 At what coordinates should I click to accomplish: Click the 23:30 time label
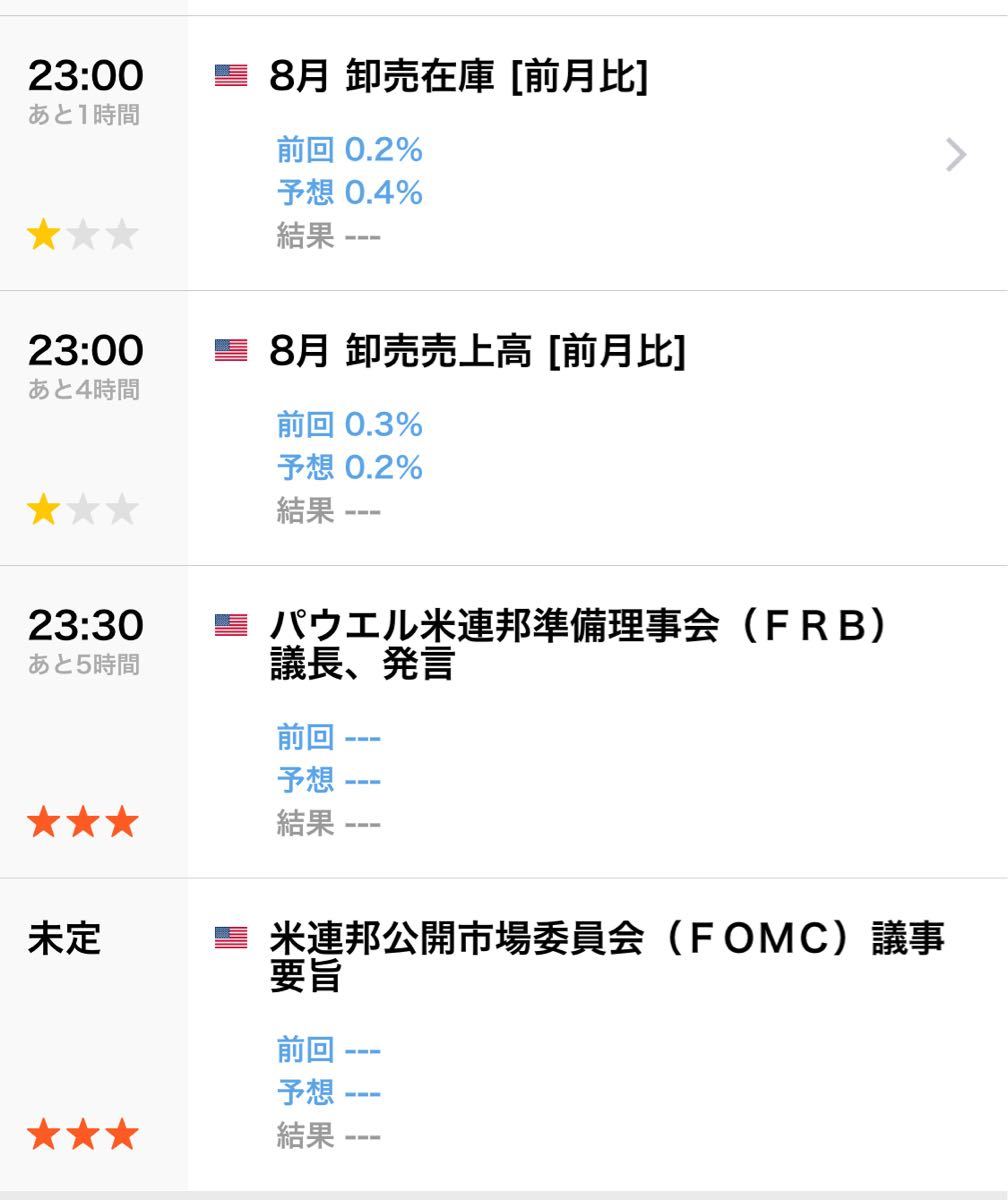click(x=85, y=626)
